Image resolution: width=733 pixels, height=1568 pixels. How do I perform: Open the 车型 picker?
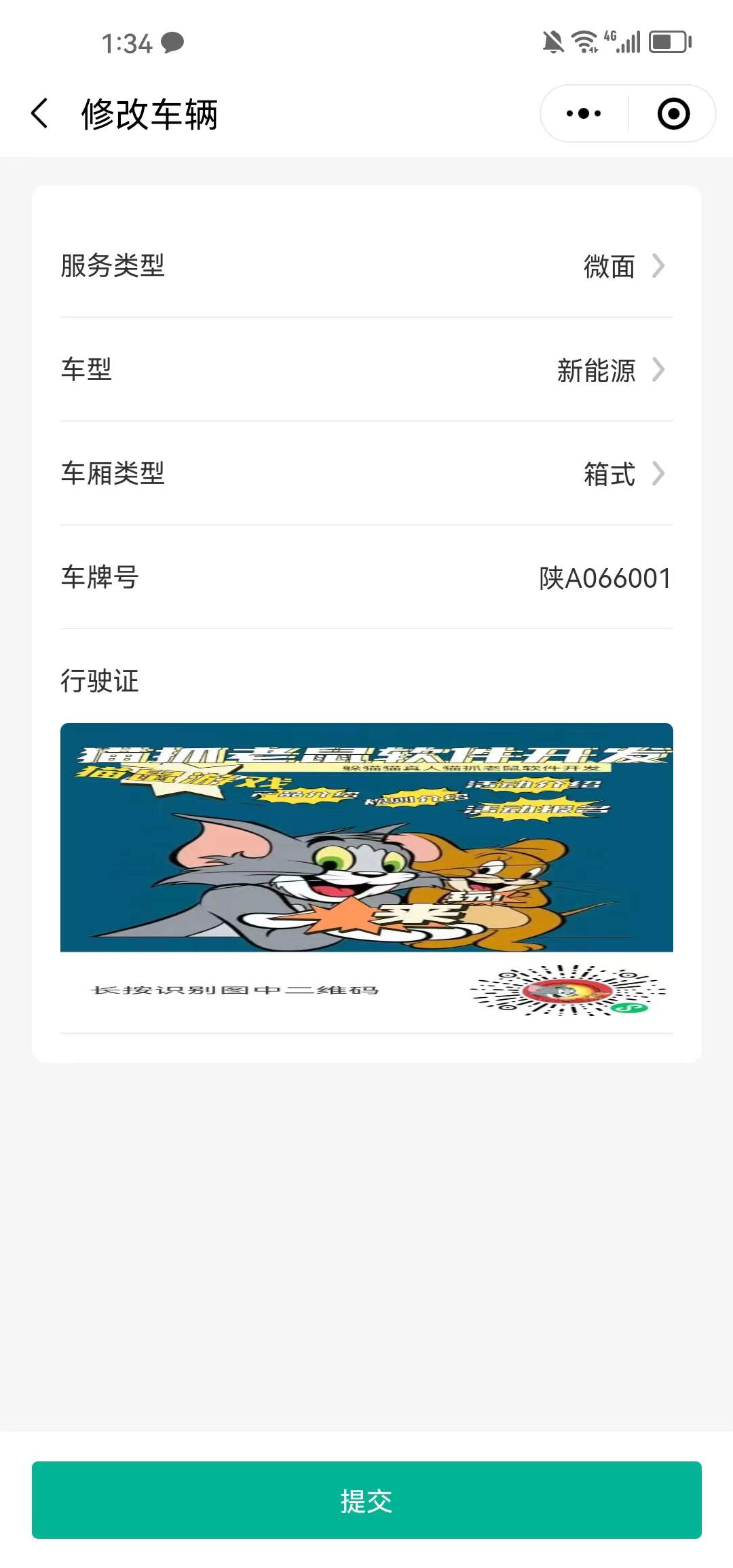tap(609, 370)
